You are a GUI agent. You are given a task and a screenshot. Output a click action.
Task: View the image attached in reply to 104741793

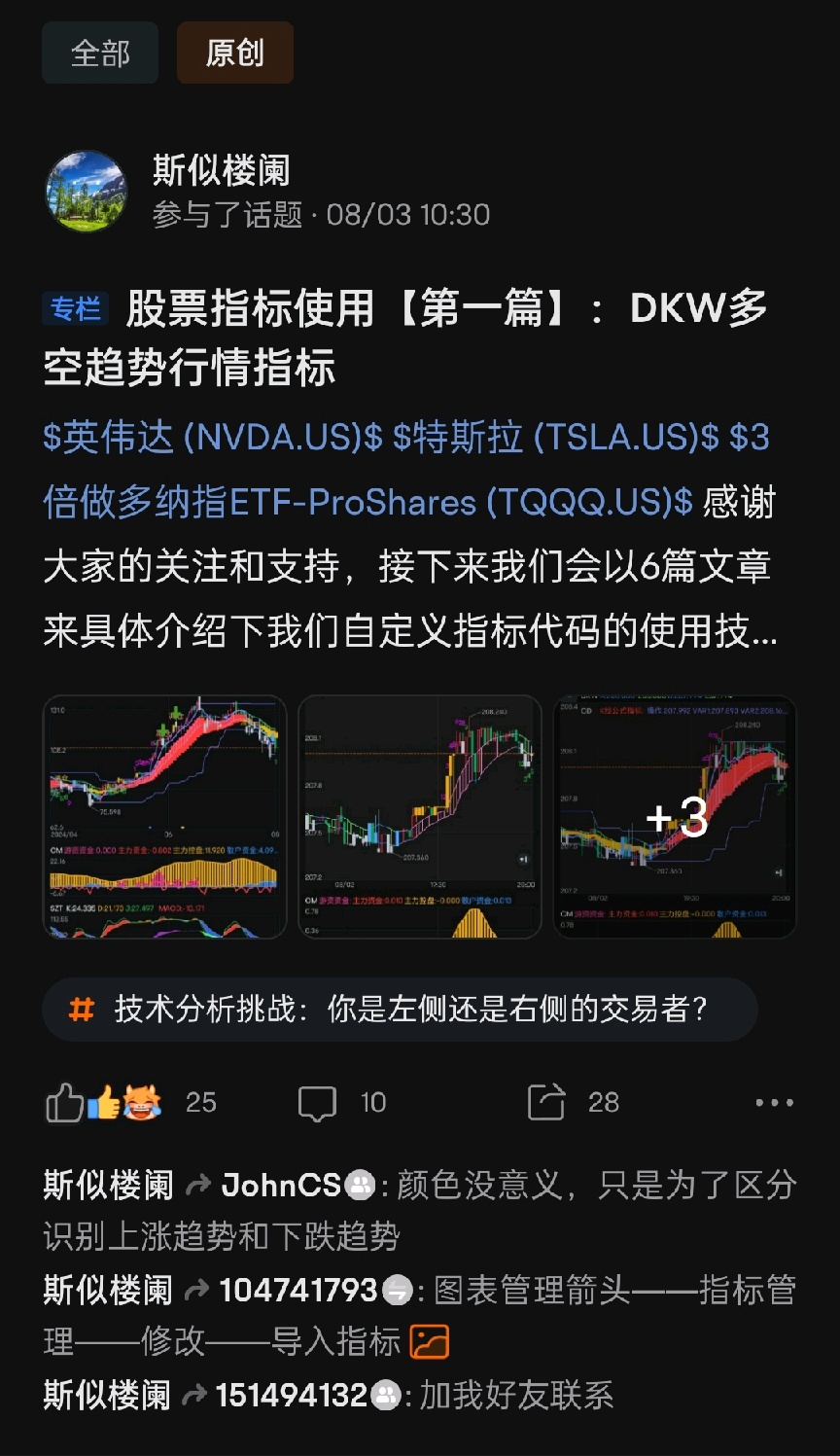point(430,1342)
